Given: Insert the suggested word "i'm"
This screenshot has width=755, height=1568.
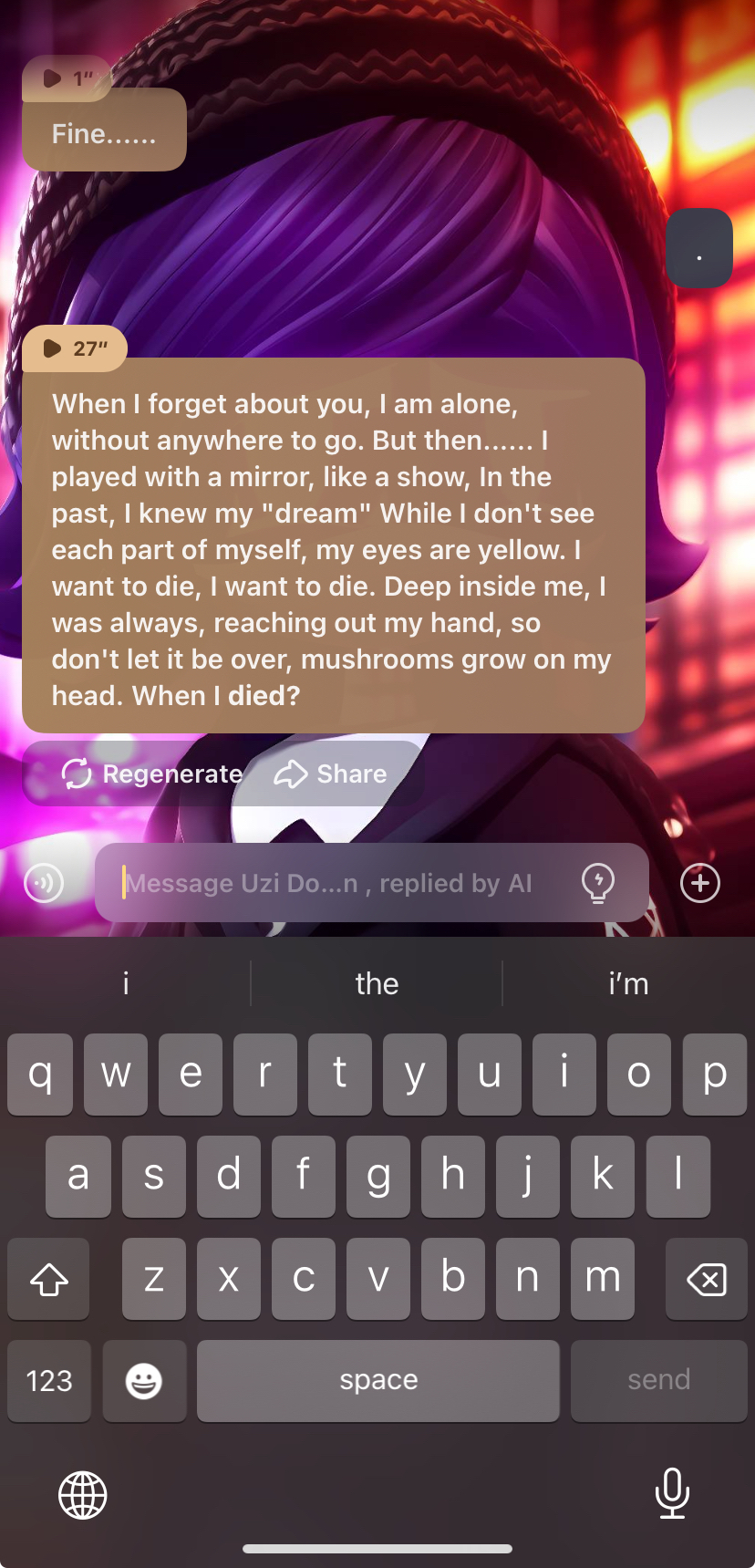Looking at the screenshot, I should pyautogui.click(x=628, y=983).
